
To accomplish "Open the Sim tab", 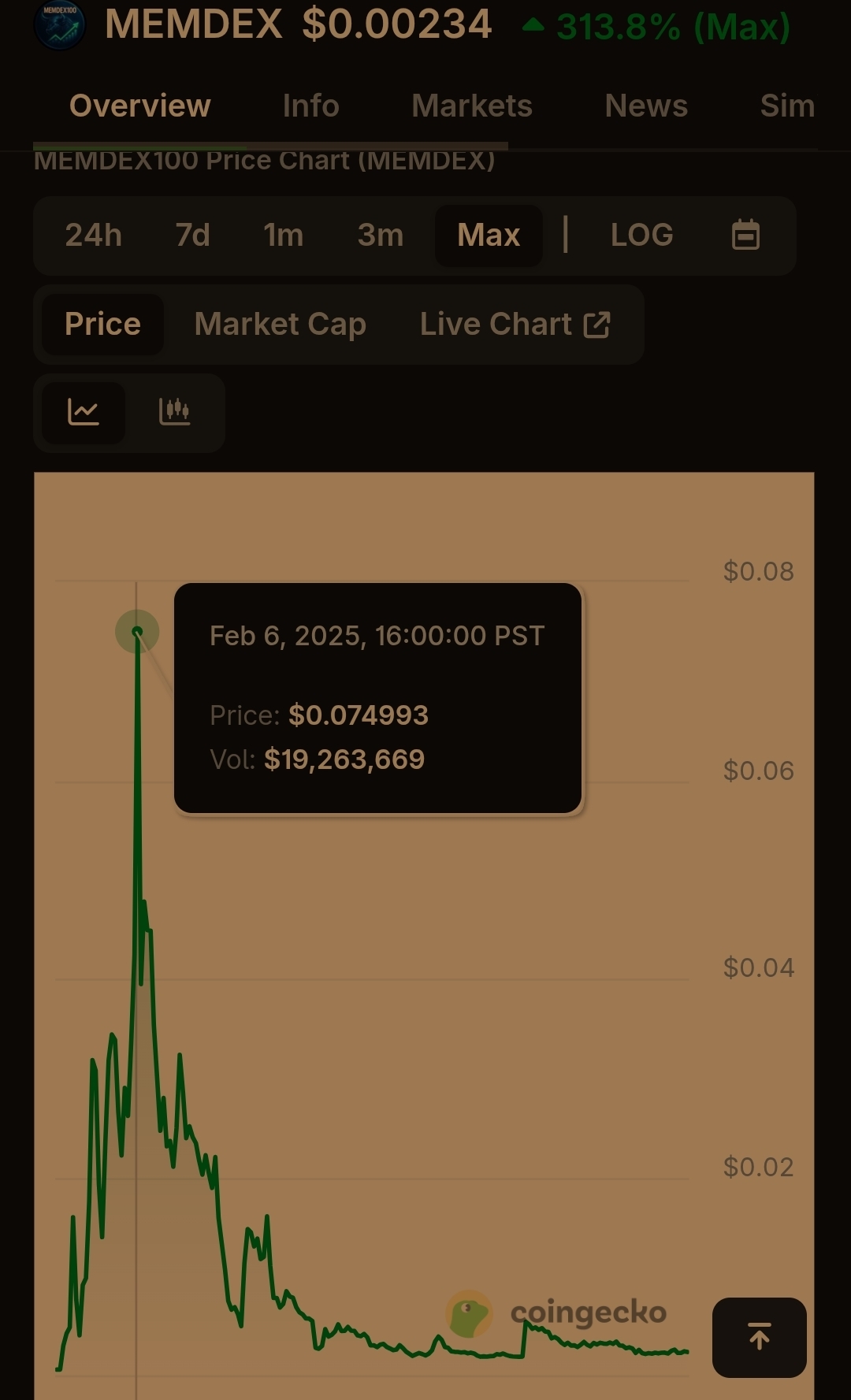I will click(788, 106).
